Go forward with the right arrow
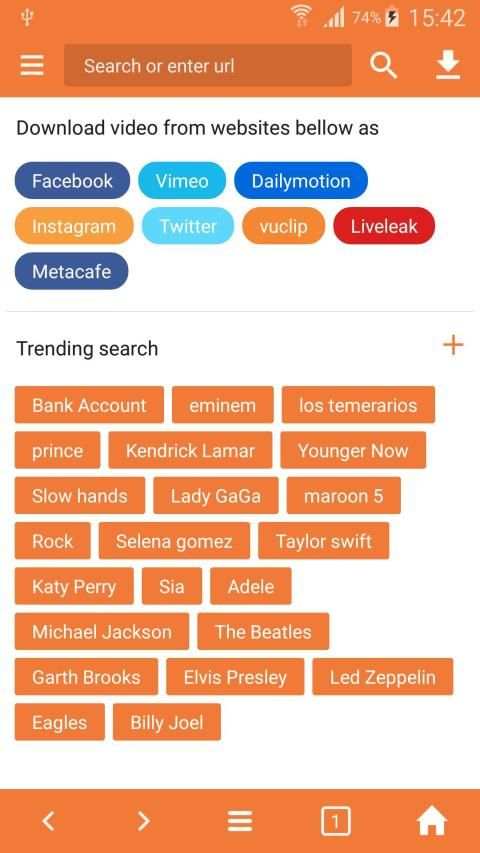This screenshot has width=480, height=853. pyautogui.click(x=144, y=820)
